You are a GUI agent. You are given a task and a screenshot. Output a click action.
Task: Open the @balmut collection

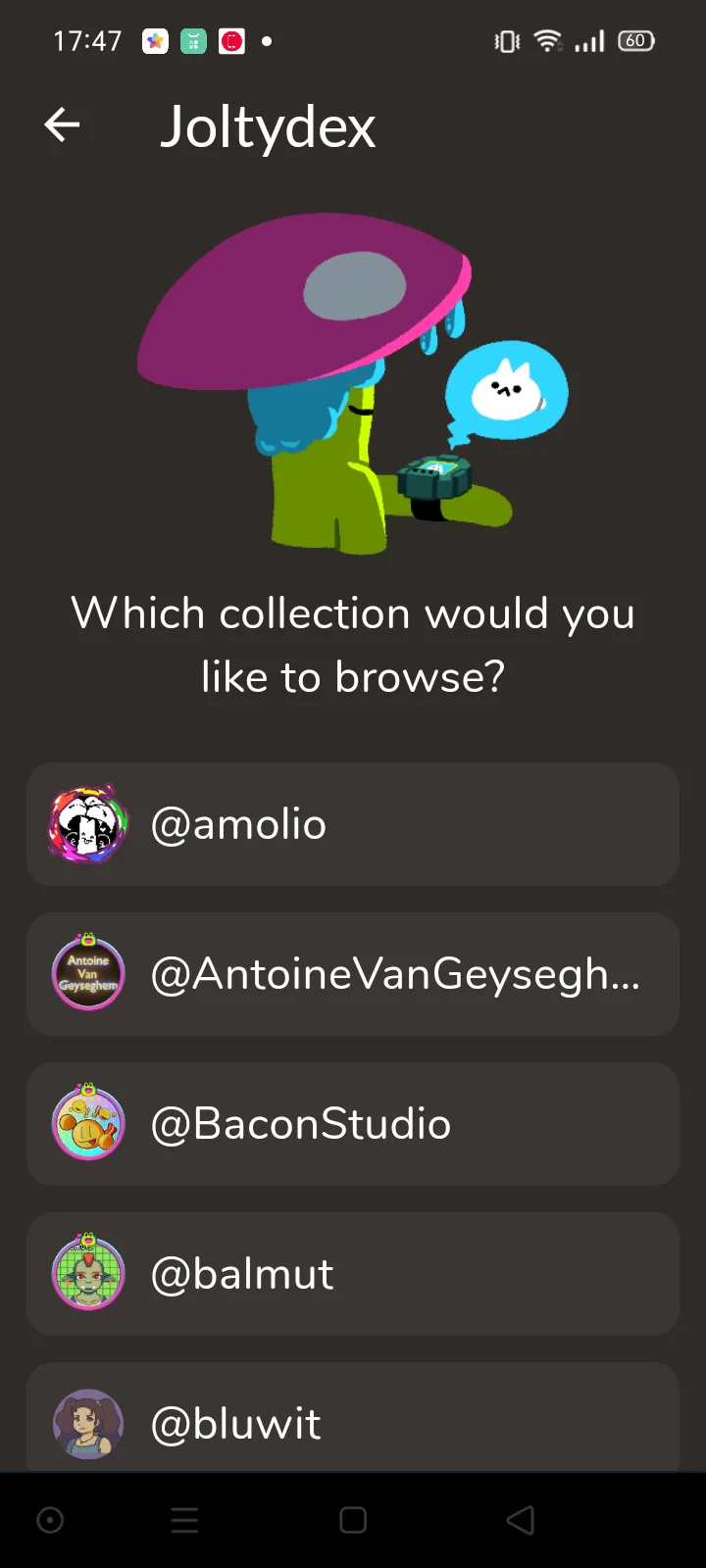coord(353,1274)
